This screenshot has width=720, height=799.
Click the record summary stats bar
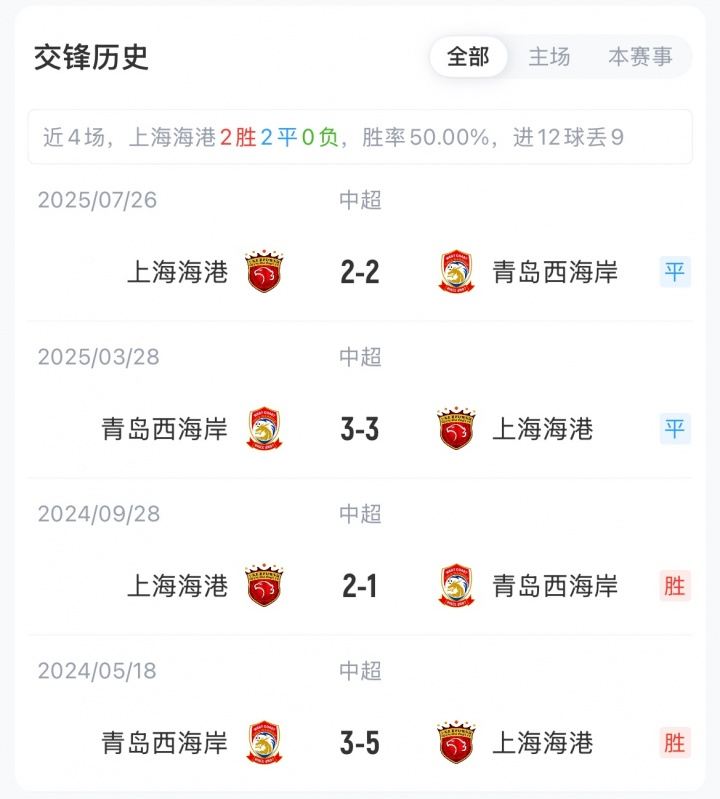(360, 133)
